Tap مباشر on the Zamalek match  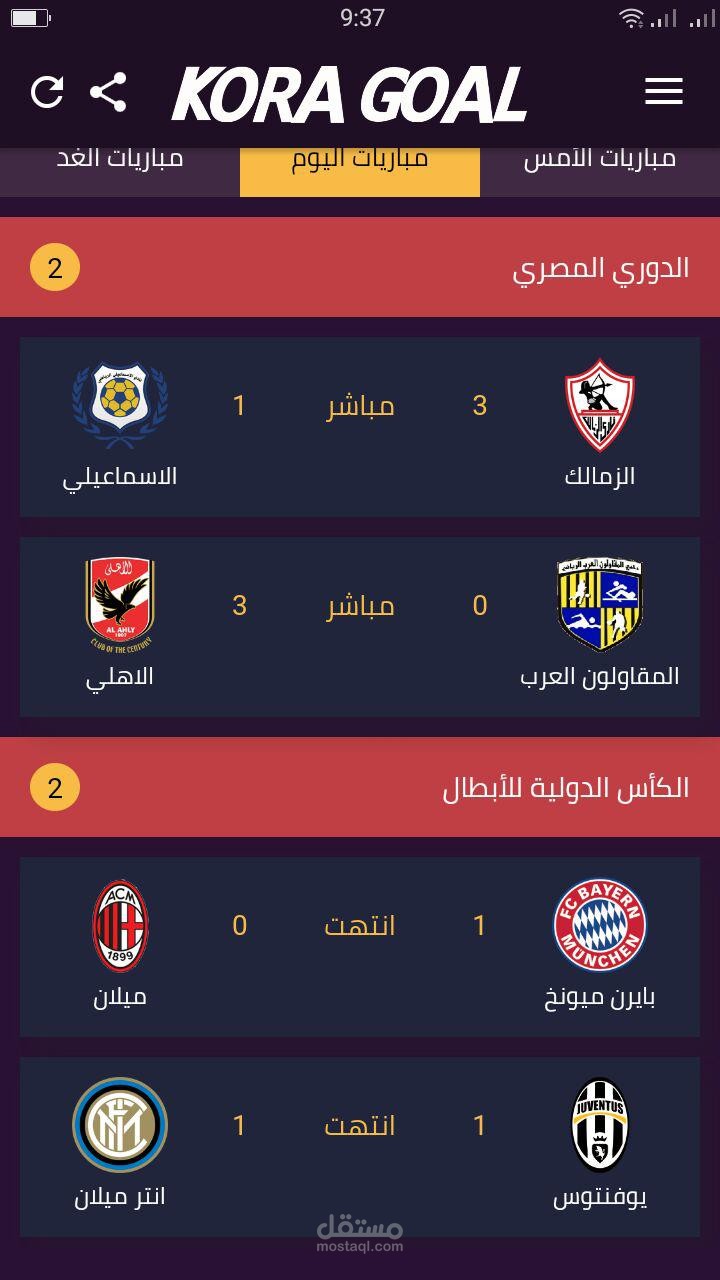click(362, 405)
